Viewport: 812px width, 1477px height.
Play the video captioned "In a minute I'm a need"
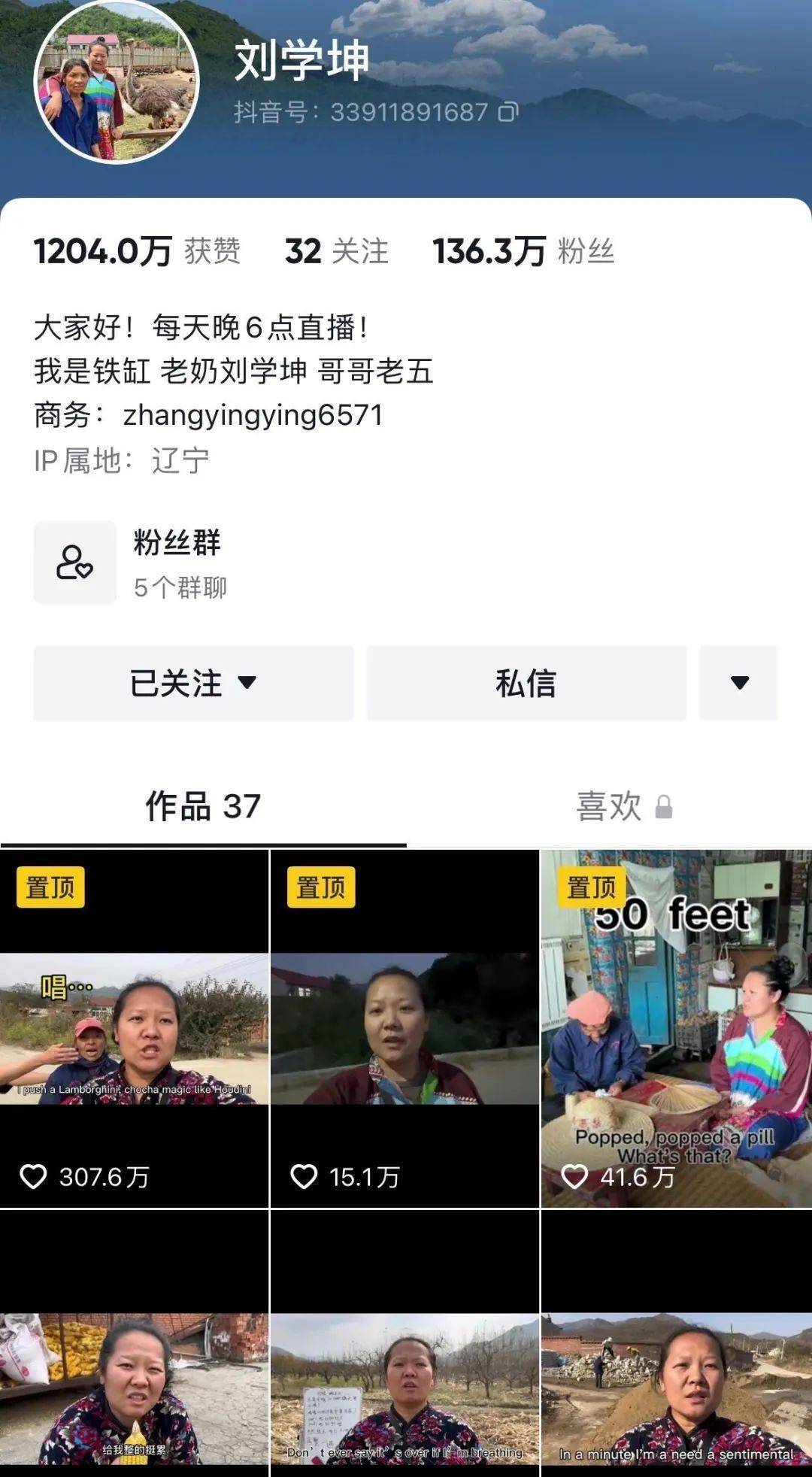click(x=676, y=1354)
